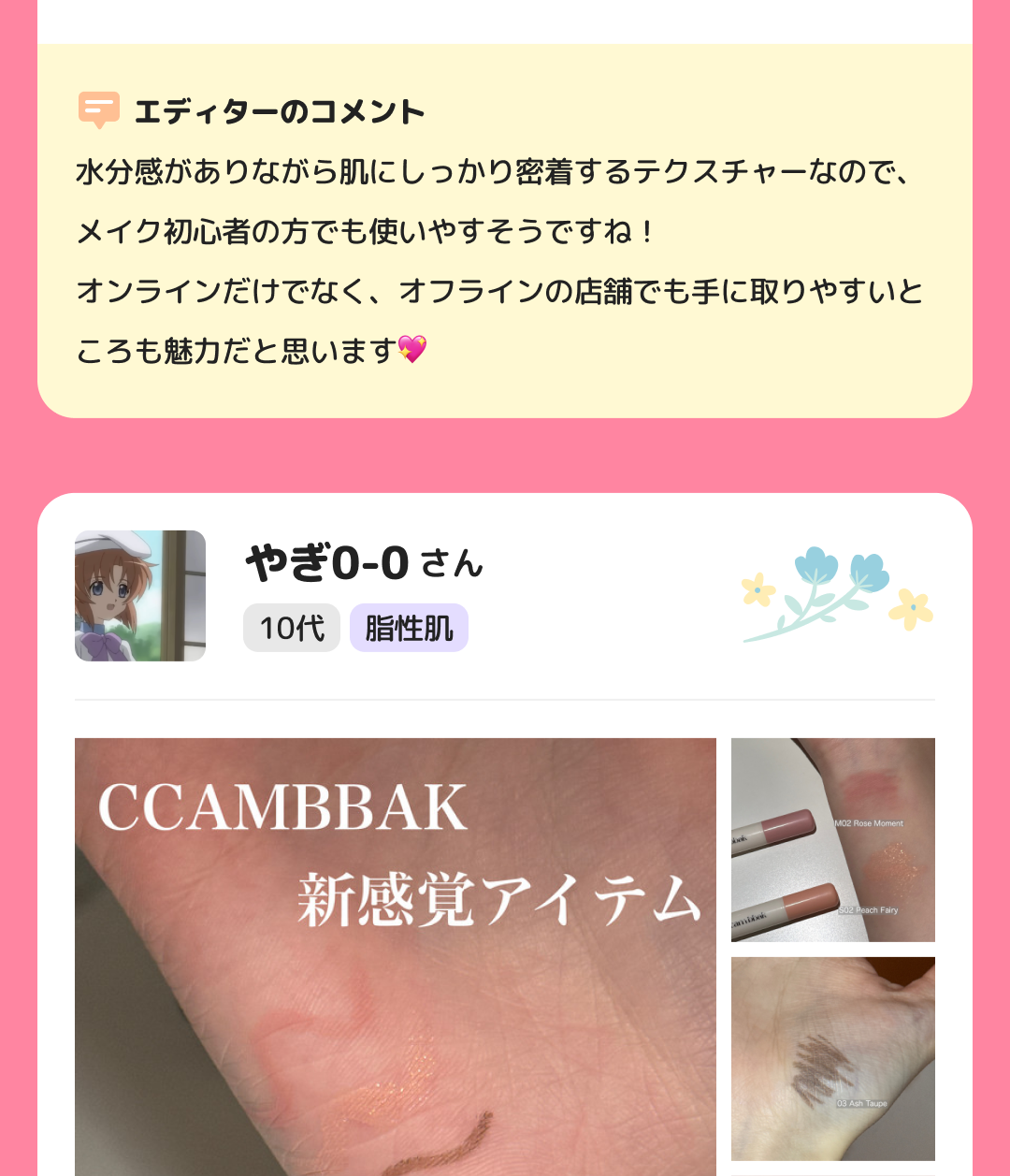1010x1176 pixels.
Task: Open やぎ0-0's profile avatar
Action: pyautogui.click(x=140, y=596)
